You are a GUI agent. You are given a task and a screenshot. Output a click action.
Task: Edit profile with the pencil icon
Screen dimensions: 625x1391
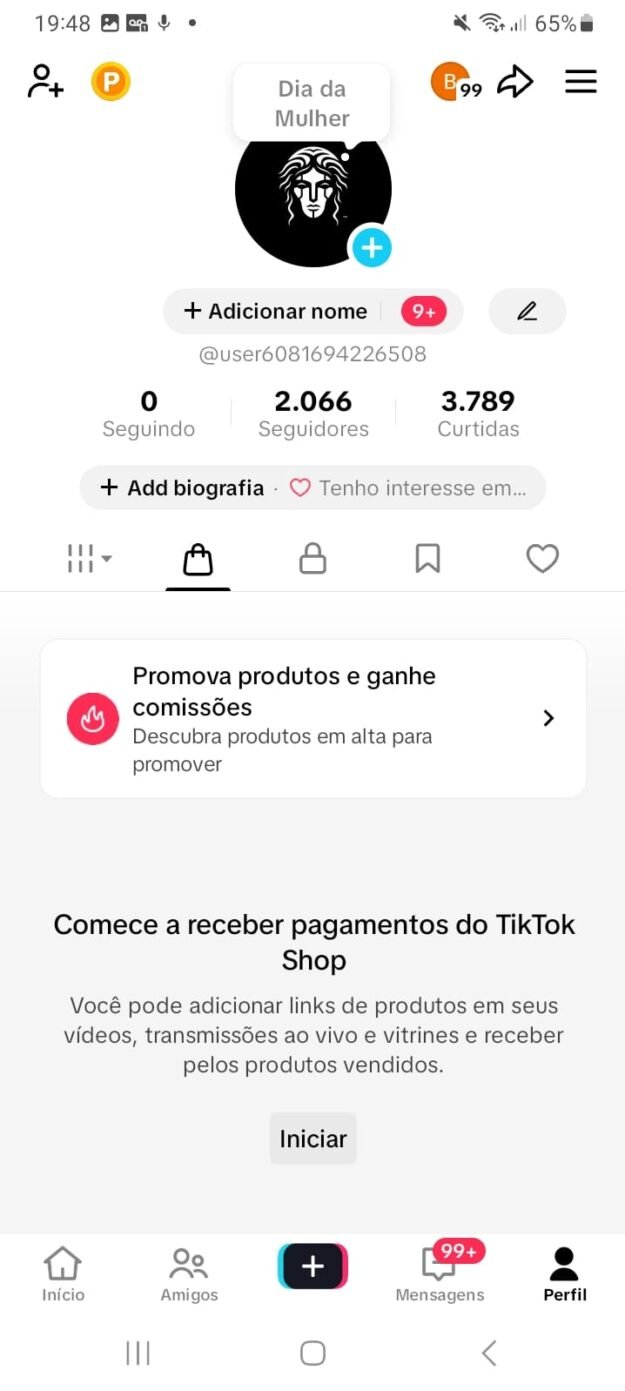point(527,312)
